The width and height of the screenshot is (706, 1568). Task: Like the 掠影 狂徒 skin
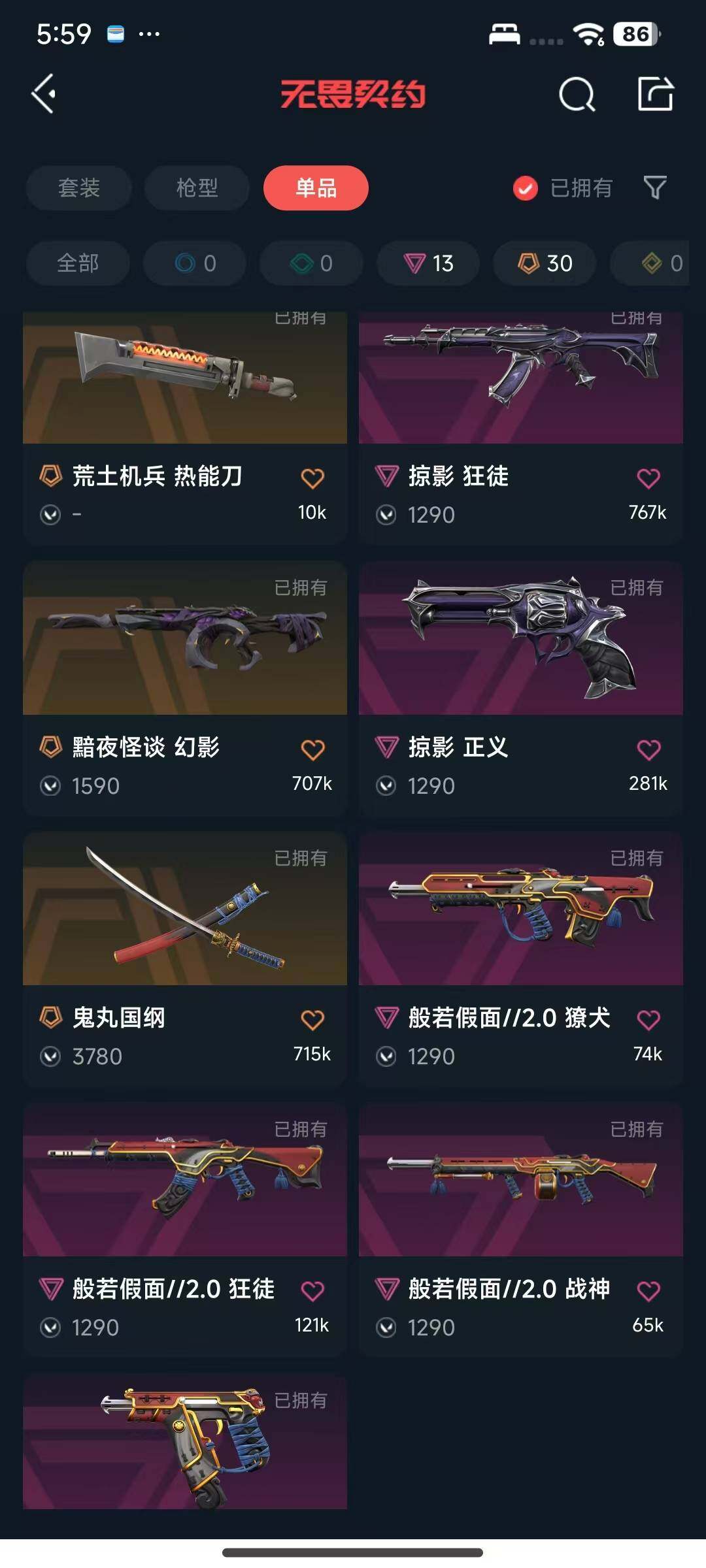648,479
